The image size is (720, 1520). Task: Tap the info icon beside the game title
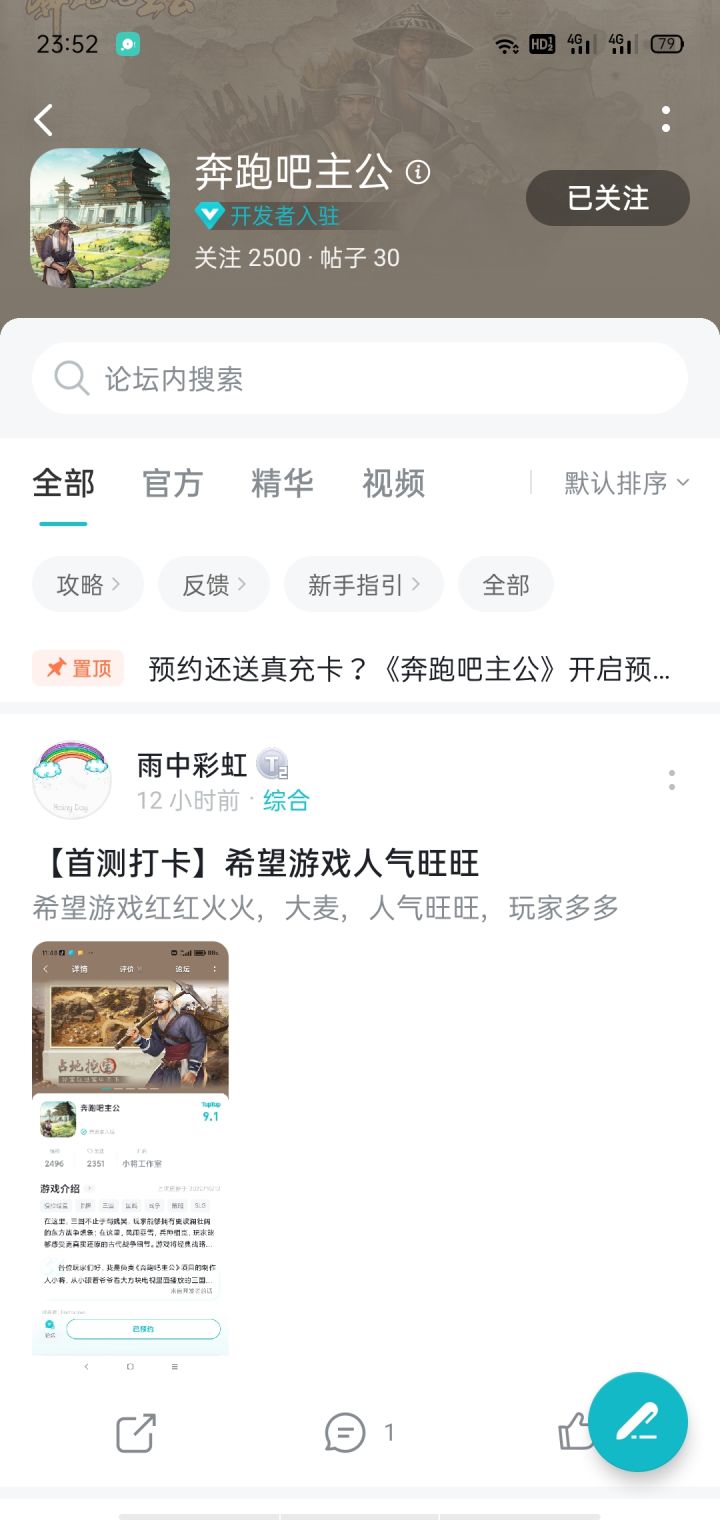pos(419,171)
